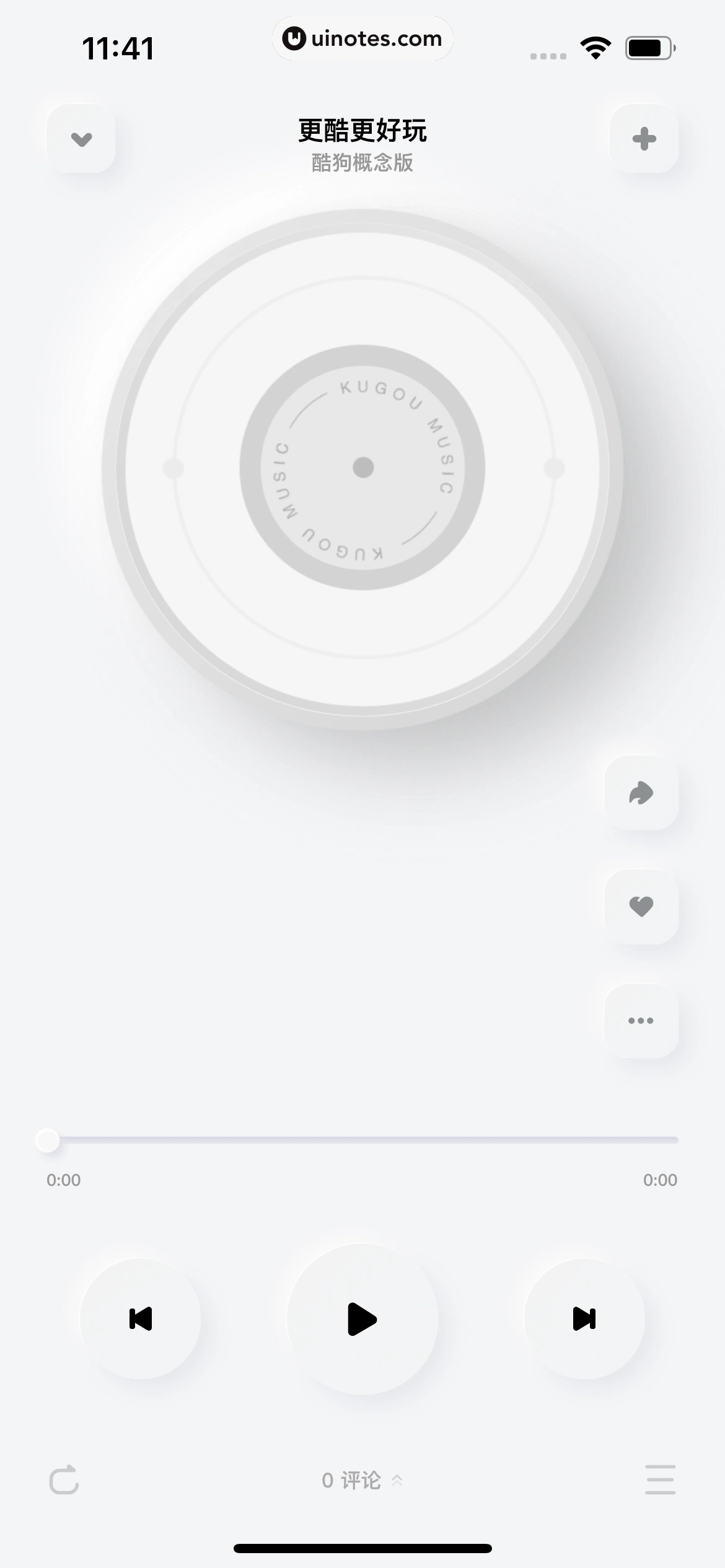Tap the spinning vinyl album art

click(362, 468)
